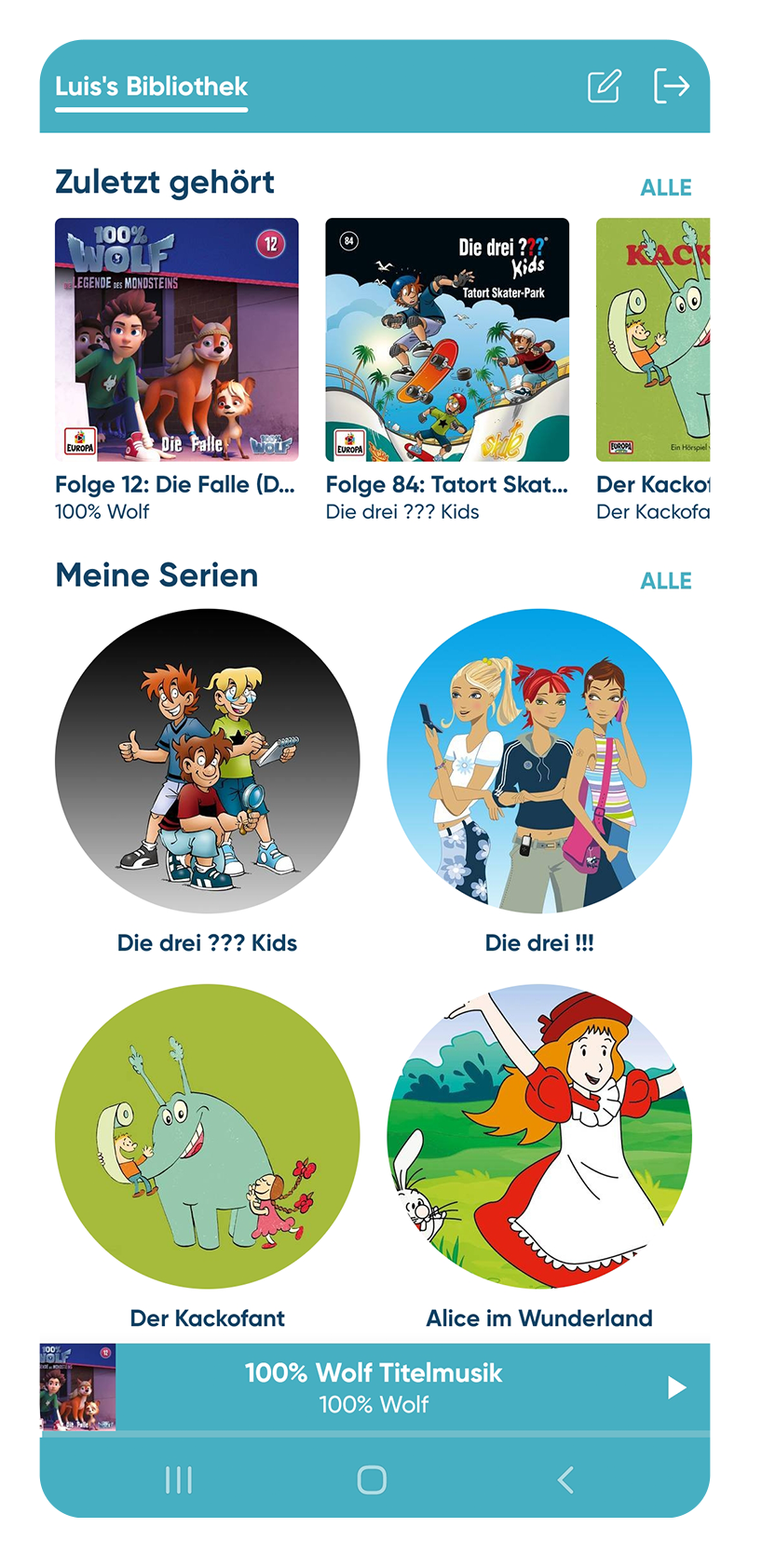Screen dimensions: 762x1568
Task: Tap the edit pencil icon in header
Action: pos(604,87)
